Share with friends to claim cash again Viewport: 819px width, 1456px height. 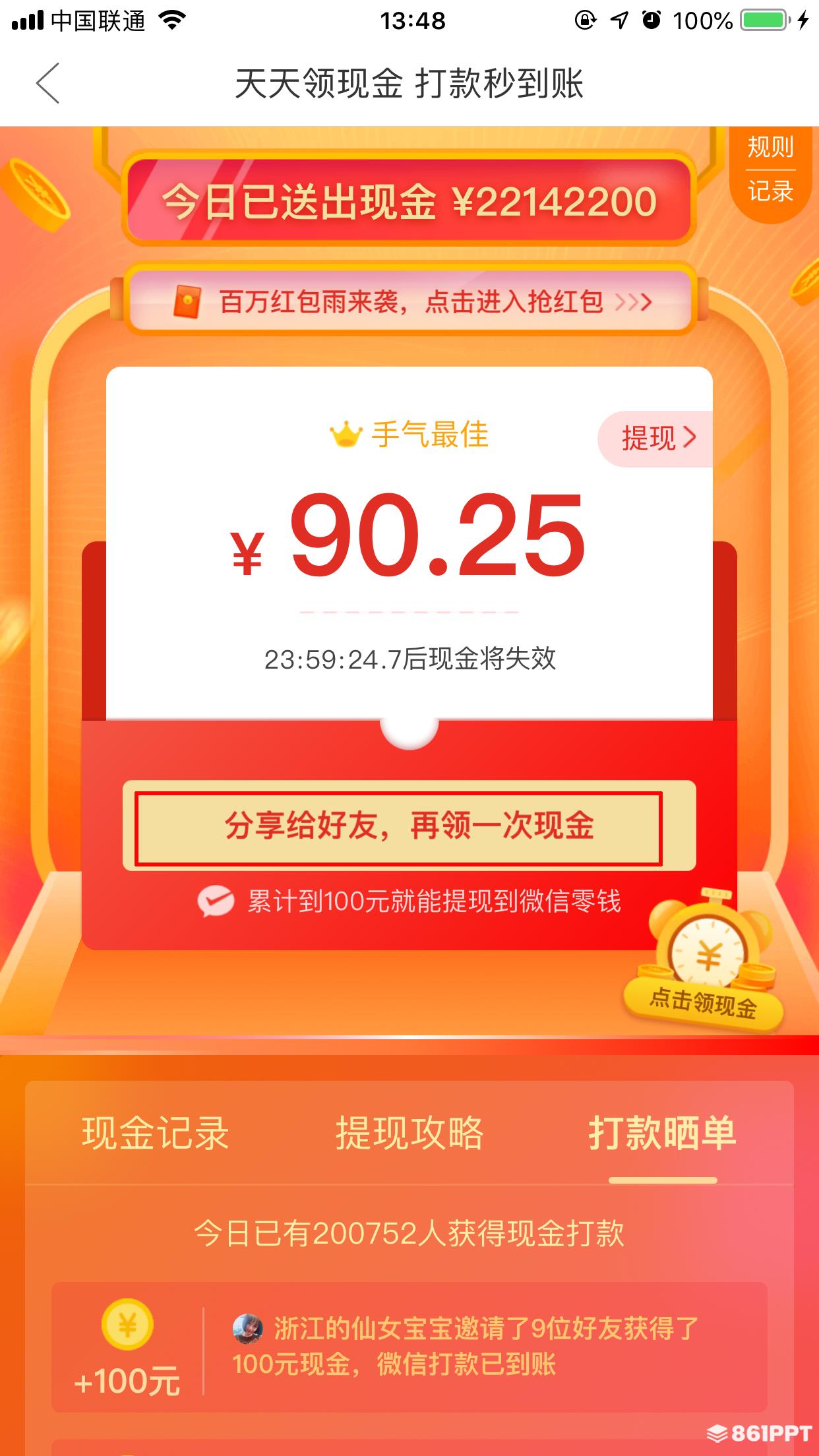click(x=409, y=826)
